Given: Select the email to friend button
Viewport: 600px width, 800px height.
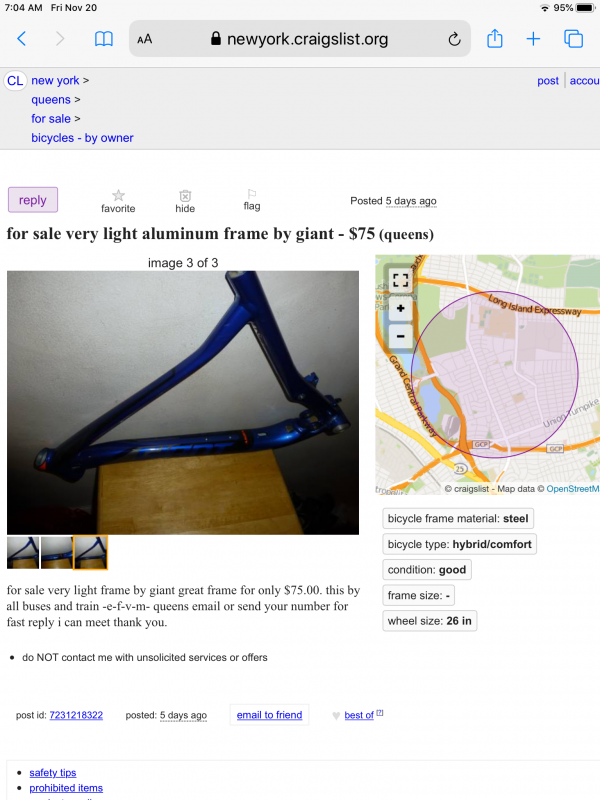Looking at the screenshot, I should [x=268, y=715].
